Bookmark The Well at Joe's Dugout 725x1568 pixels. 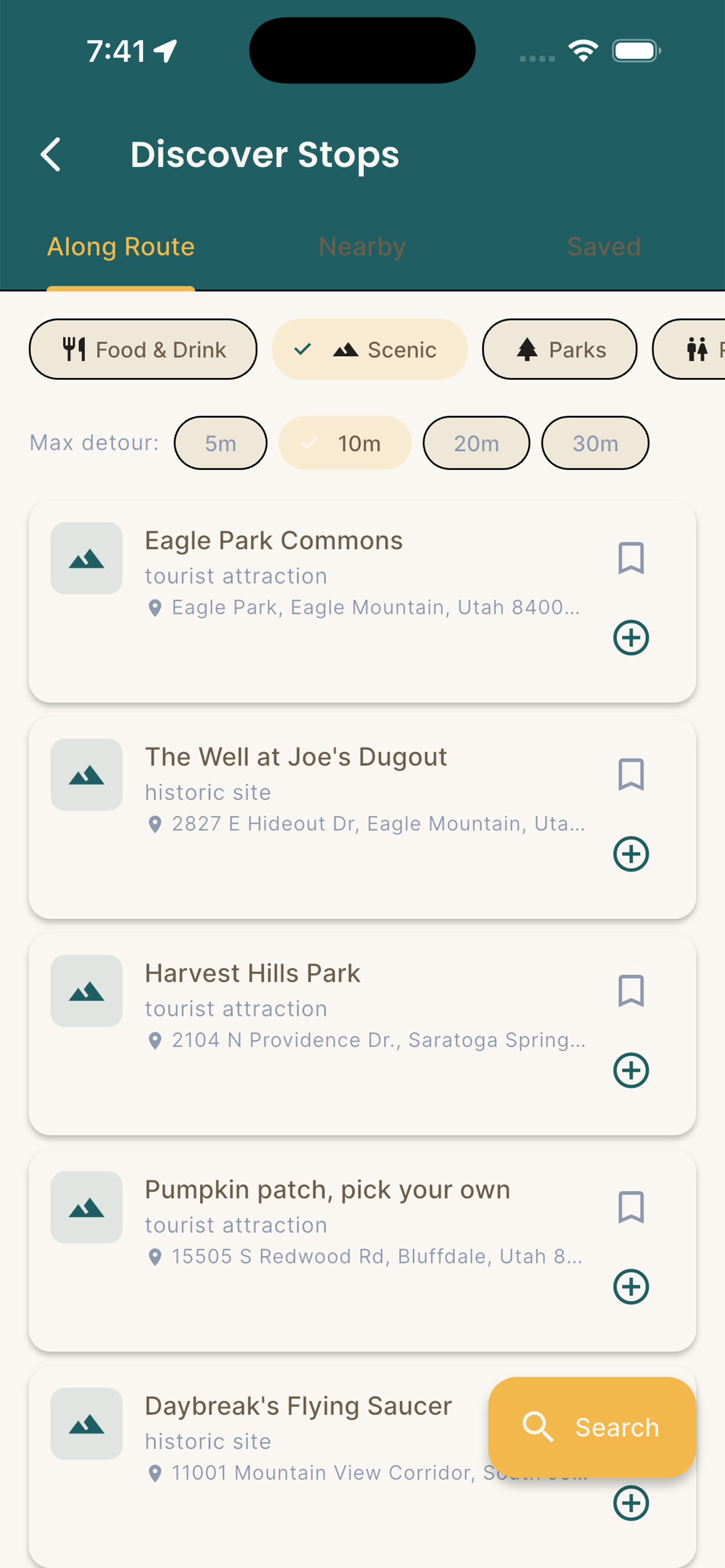click(631, 774)
